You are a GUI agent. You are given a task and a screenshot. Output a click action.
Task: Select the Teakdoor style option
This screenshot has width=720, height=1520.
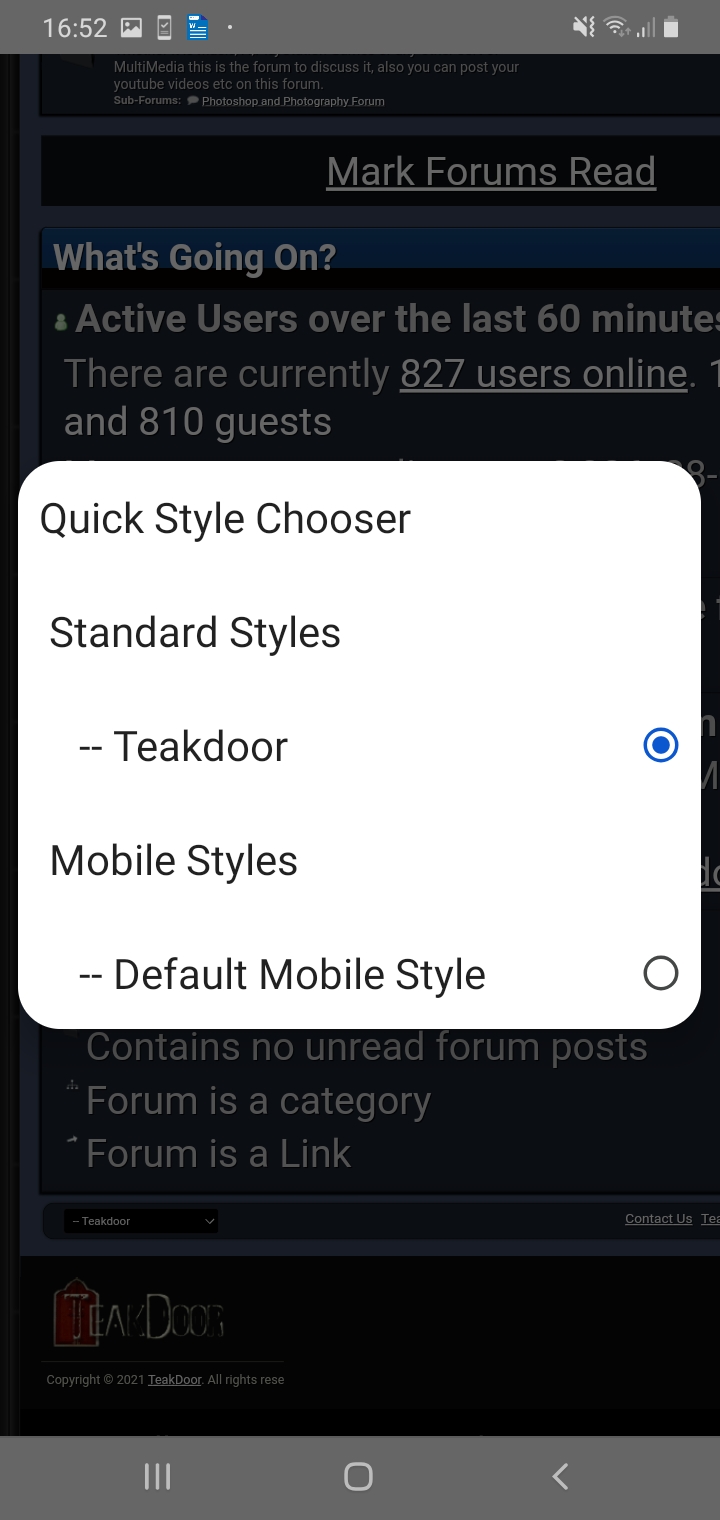click(x=359, y=746)
